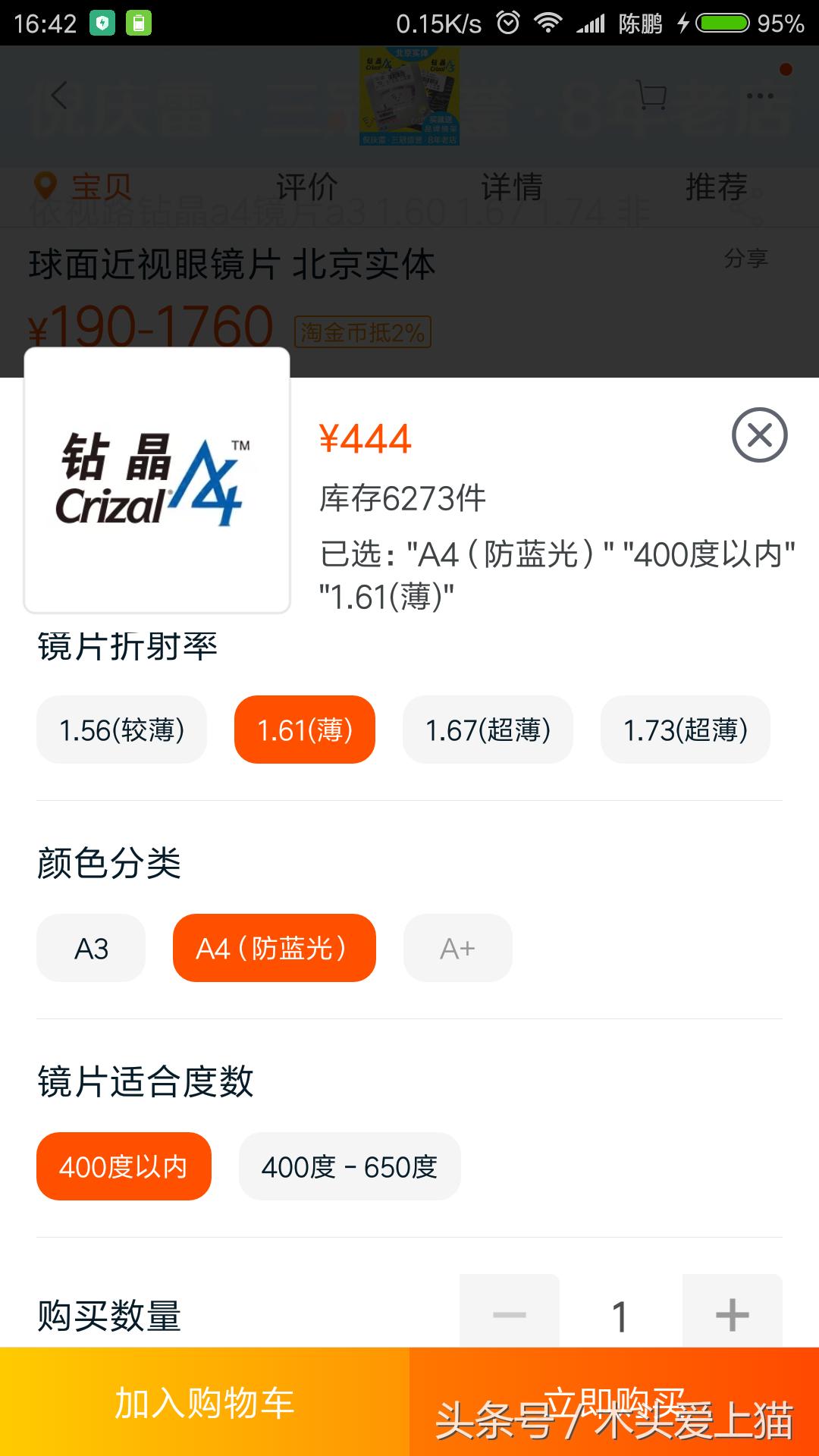This screenshot has height=1456, width=819.
Task: Open the more options (...) menu
Action: 759,96
